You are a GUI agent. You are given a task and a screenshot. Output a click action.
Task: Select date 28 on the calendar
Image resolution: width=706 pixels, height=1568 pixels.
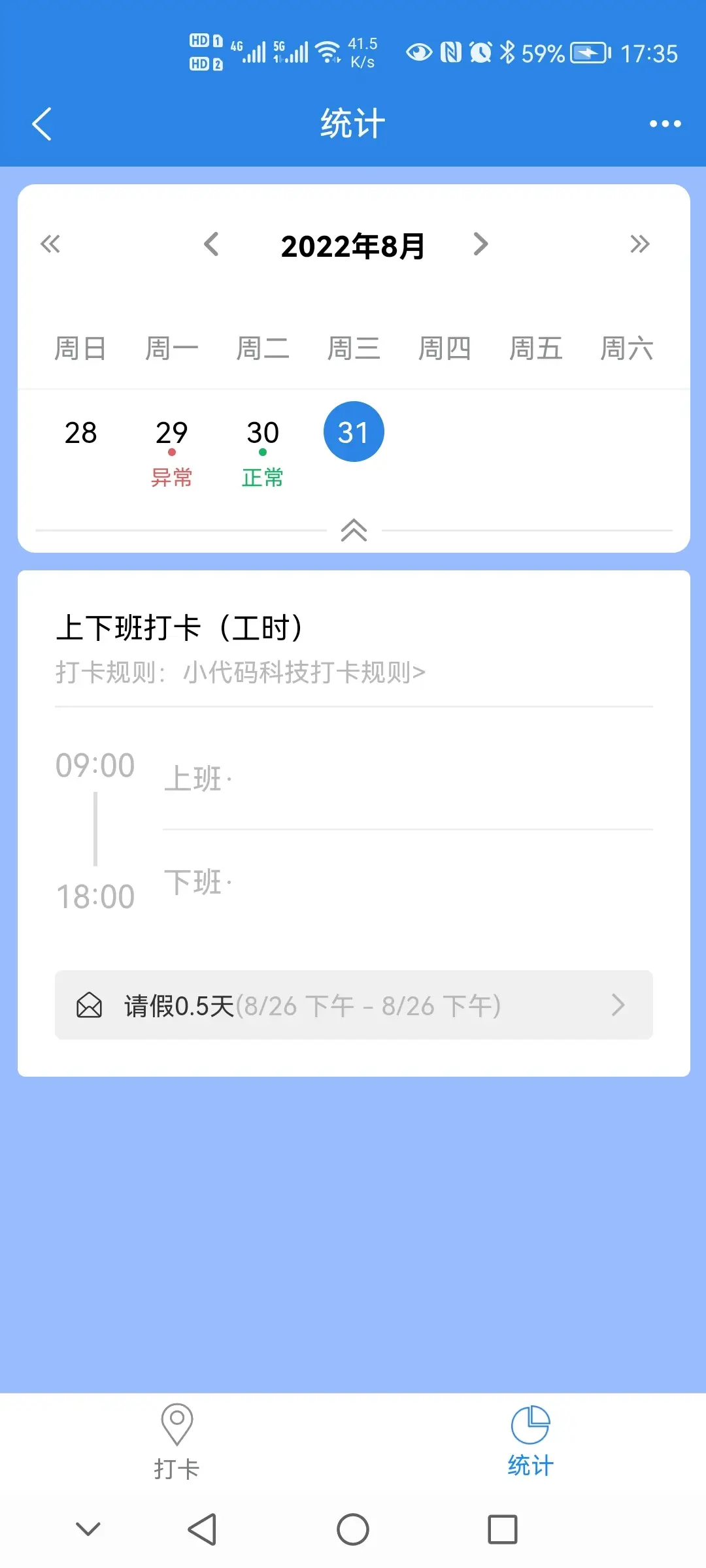pyautogui.click(x=80, y=433)
